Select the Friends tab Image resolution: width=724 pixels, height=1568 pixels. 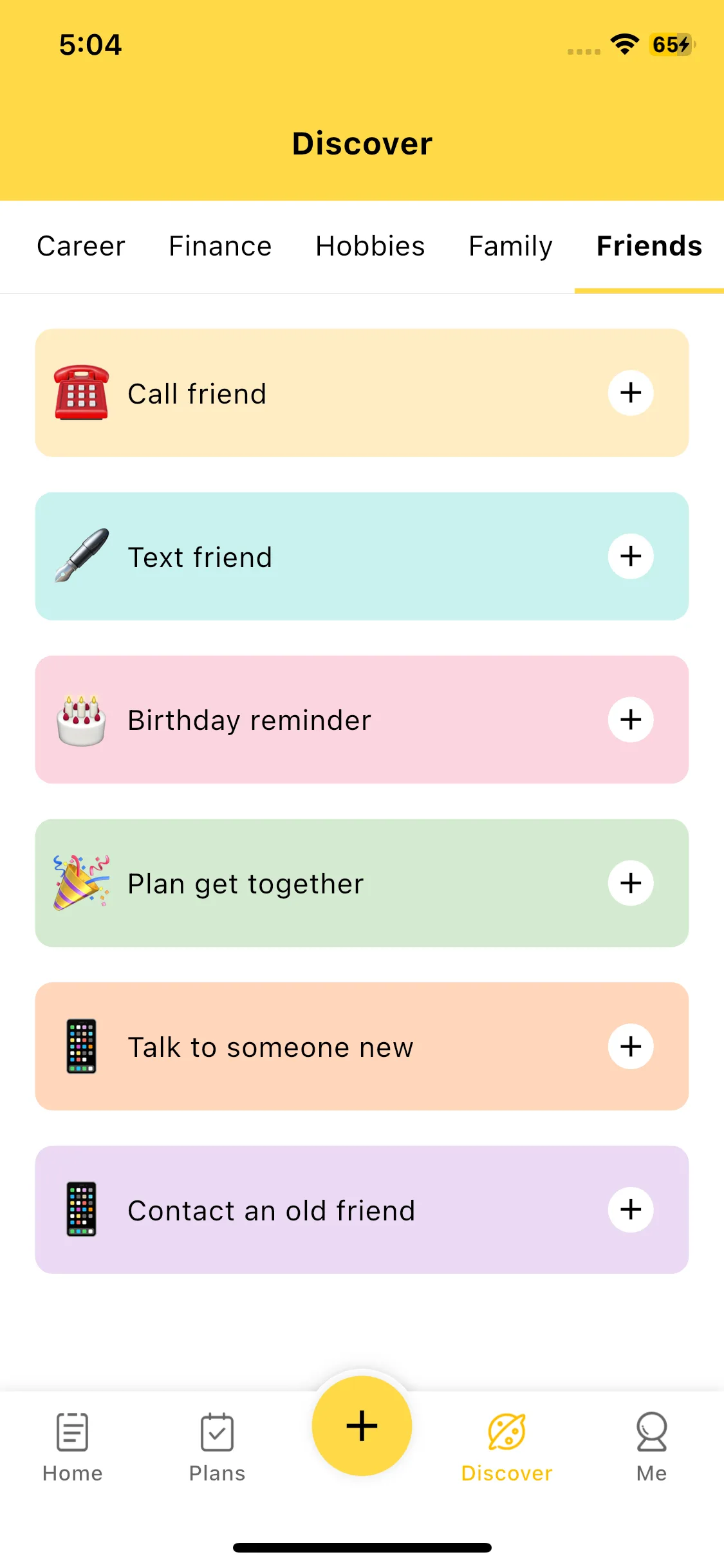(x=649, y=247)
